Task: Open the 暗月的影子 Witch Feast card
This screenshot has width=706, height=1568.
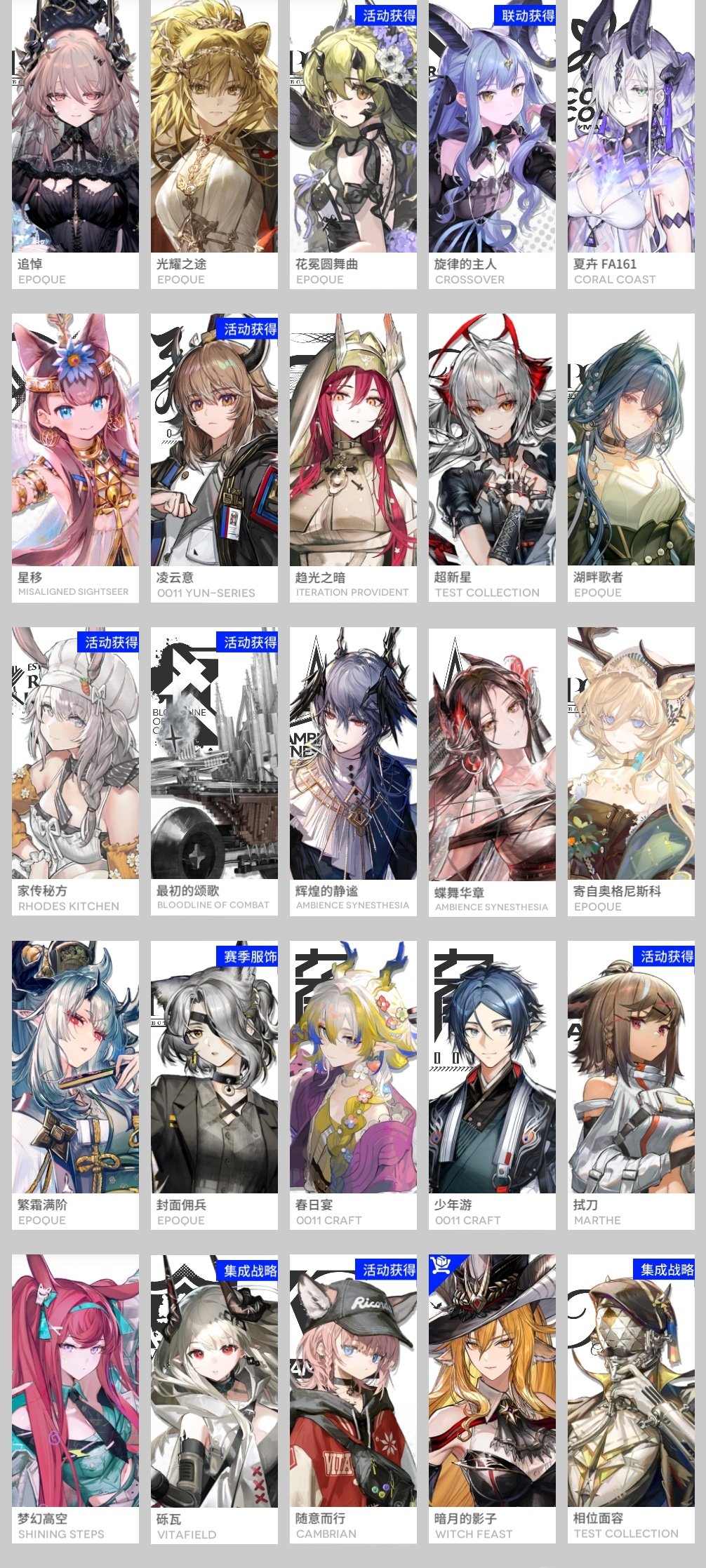Action: pos(492,1398)
